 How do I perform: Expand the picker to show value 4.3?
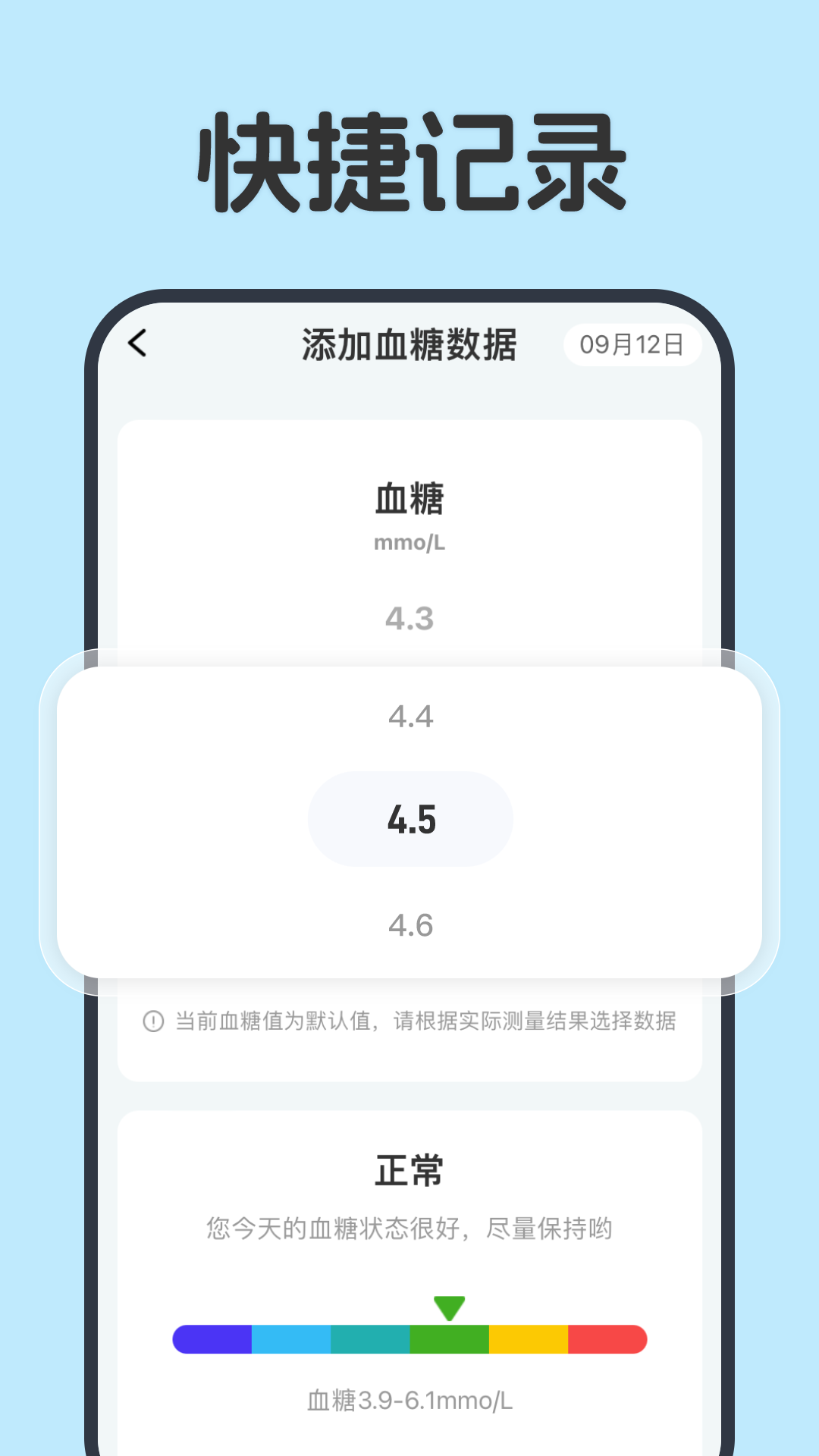pos(409,618)
